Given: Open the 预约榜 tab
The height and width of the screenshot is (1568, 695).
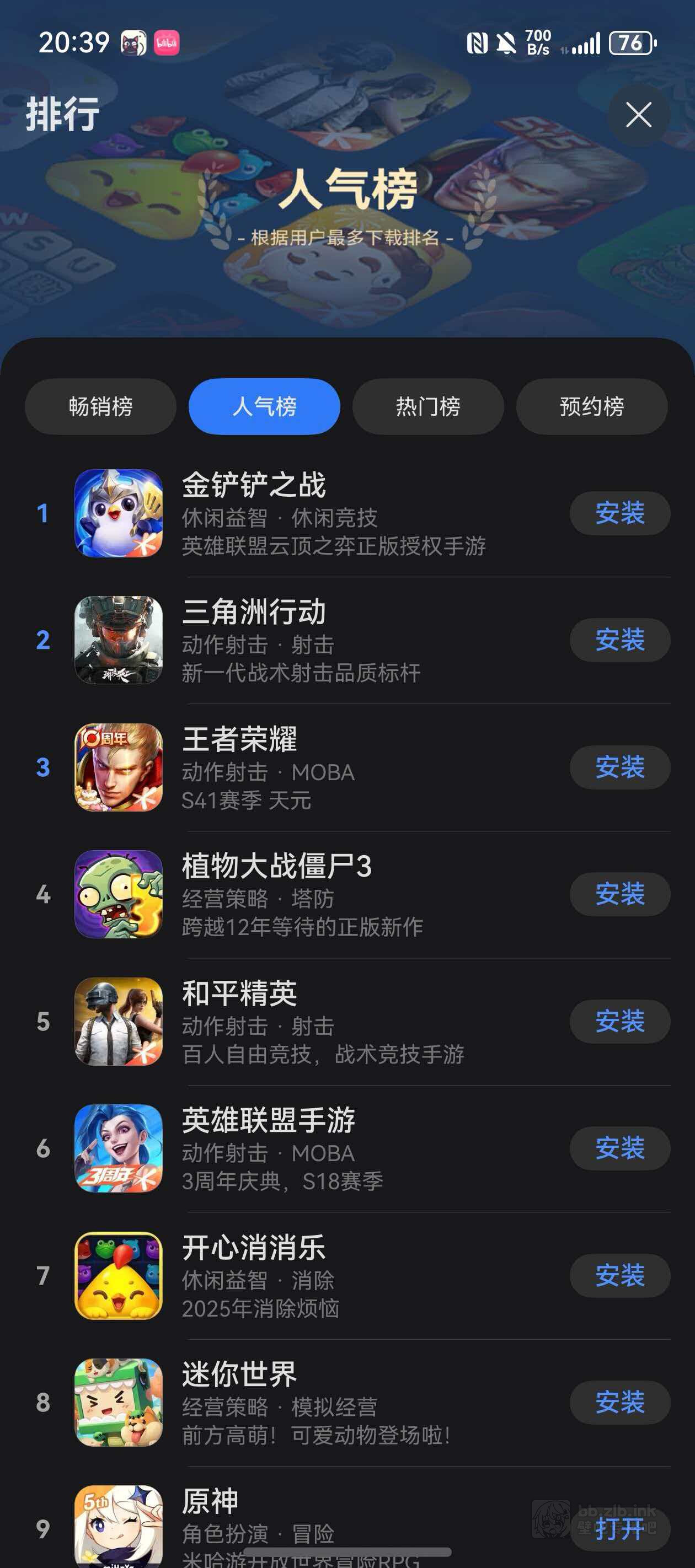Looking at the screenshot, I should click(x=591, y=406).
